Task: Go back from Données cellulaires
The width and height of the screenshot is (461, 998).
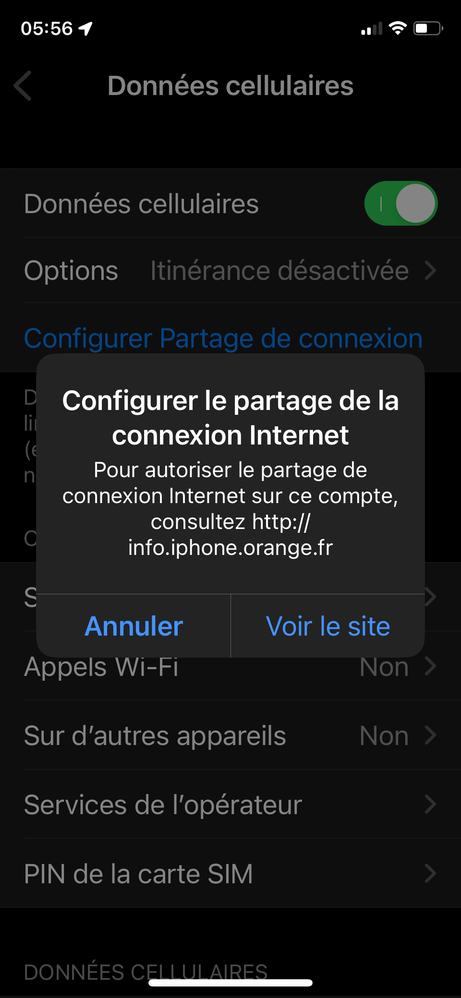Action: 23,86
